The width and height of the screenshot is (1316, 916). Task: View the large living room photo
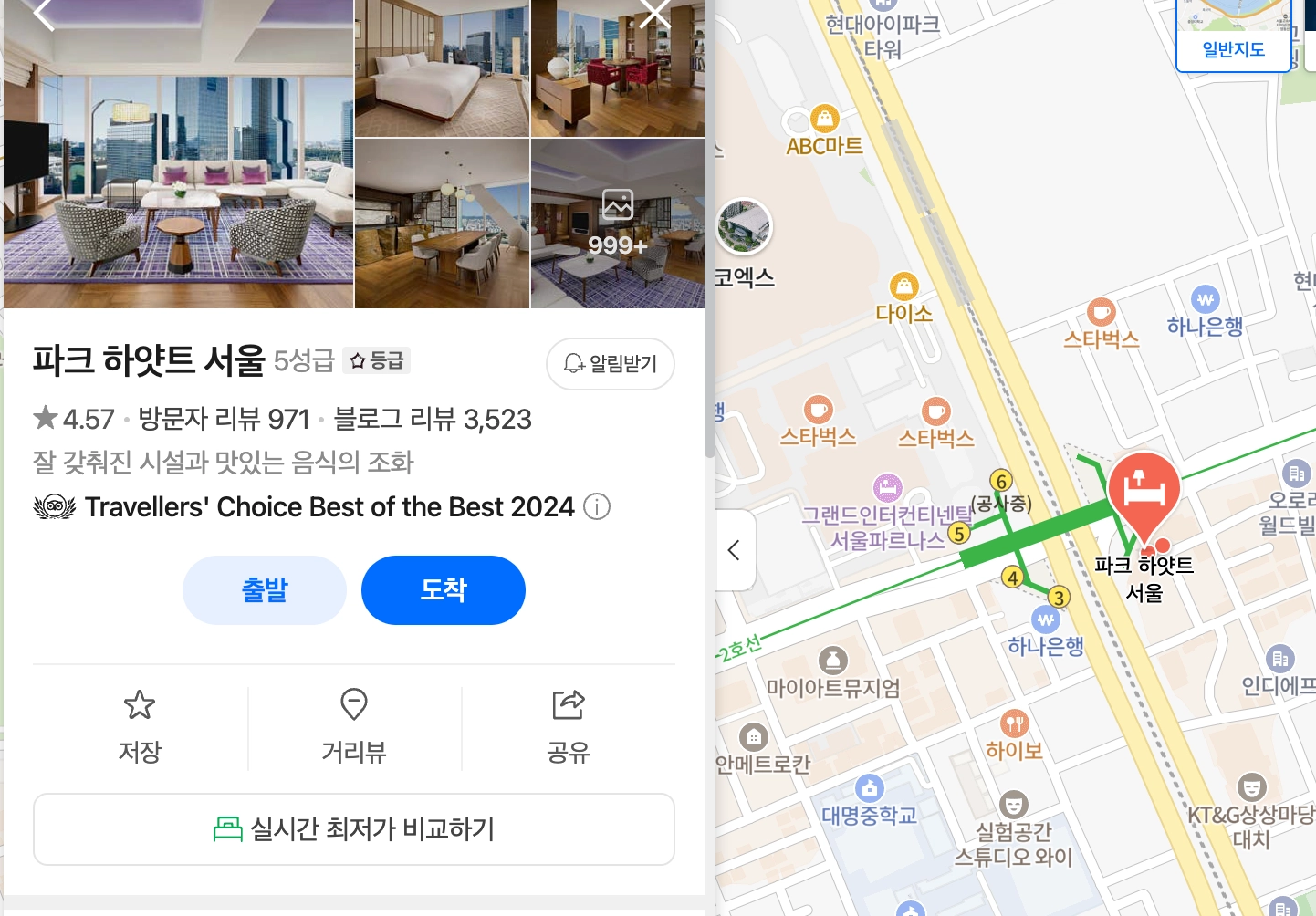pyautogui.click(x=178, y=154)
